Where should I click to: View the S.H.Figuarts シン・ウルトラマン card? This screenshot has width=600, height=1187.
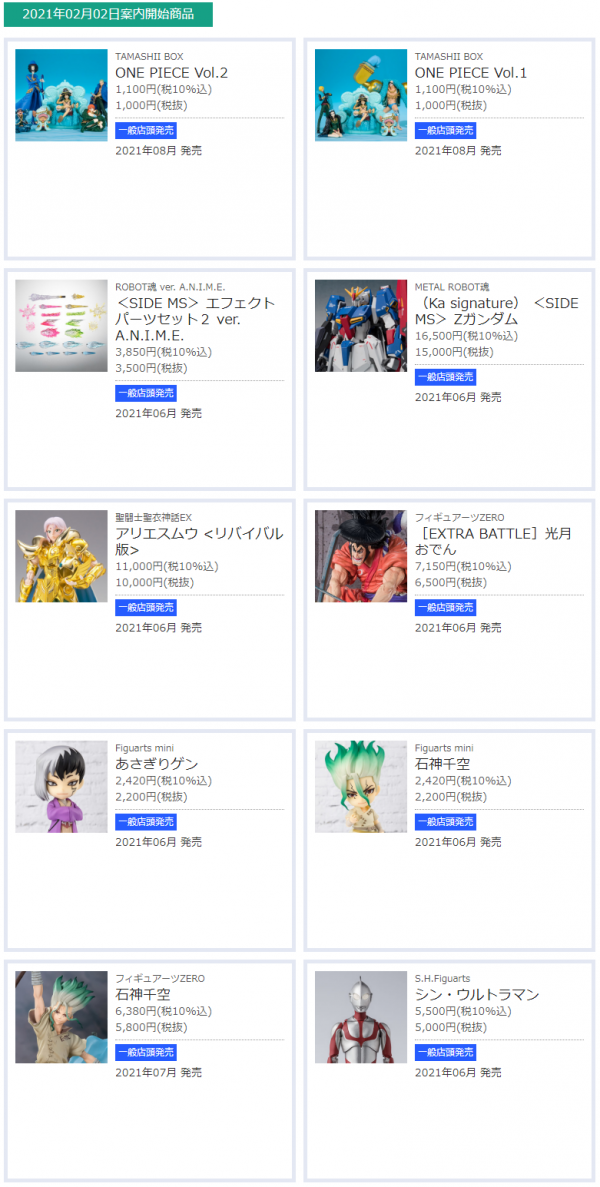(x=477, y=995)
